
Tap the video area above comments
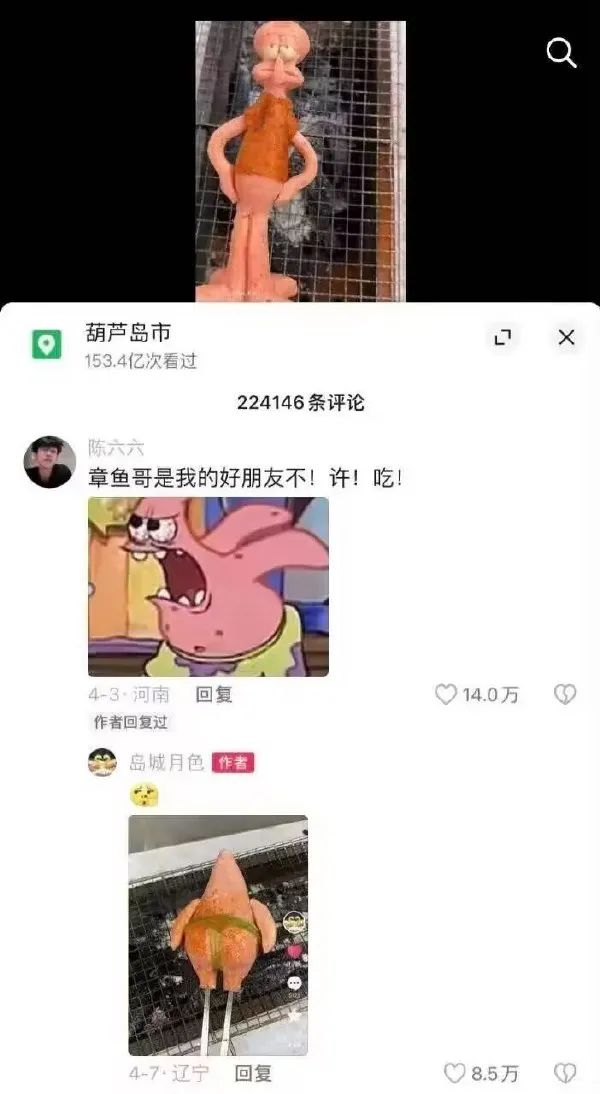[x=300, y=160]
